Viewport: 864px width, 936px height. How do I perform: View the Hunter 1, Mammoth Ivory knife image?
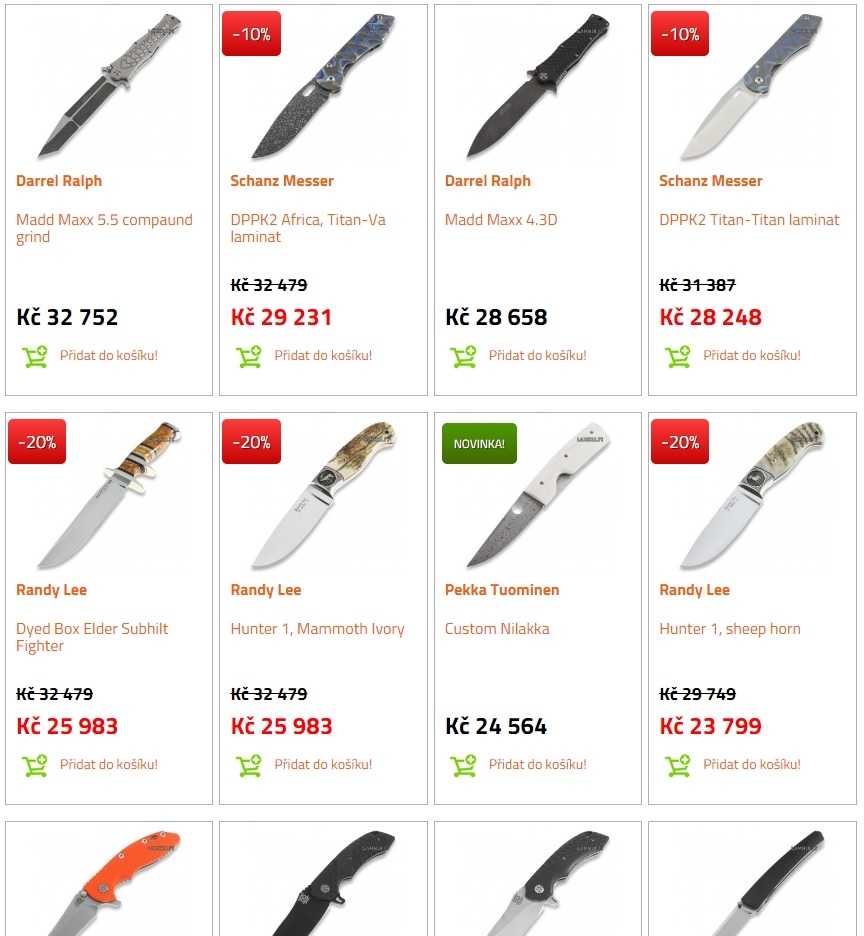click(x=323, y=495)
